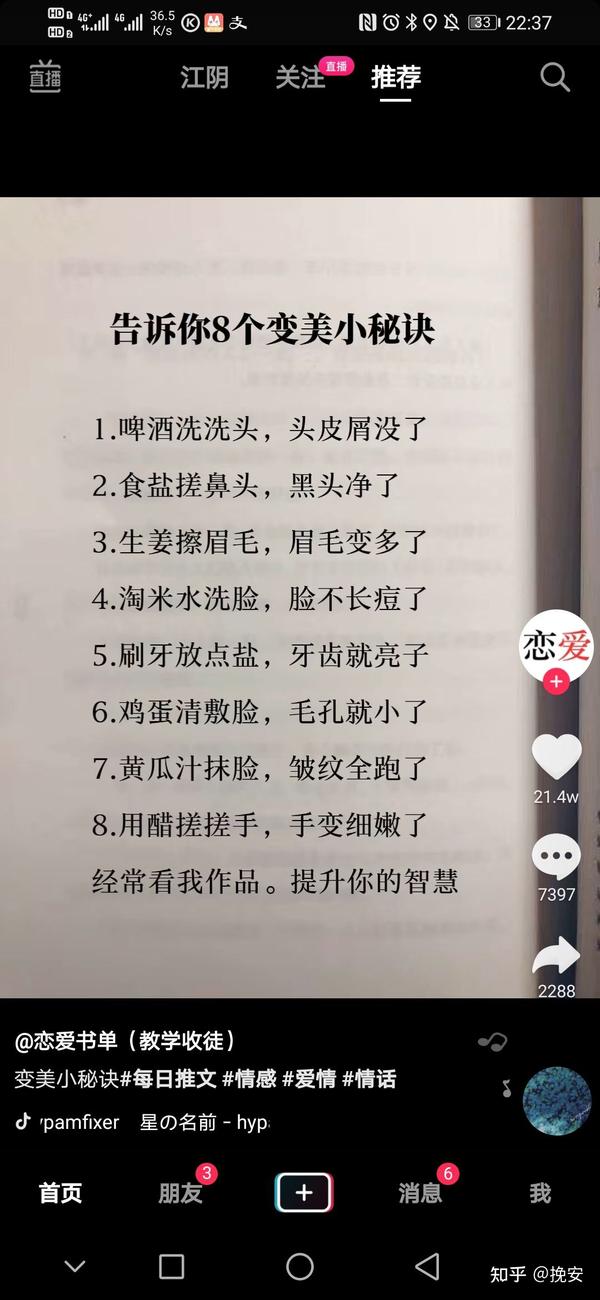Share this video
The height and width of the screenshot is (1300, 600).
[556, 955]
